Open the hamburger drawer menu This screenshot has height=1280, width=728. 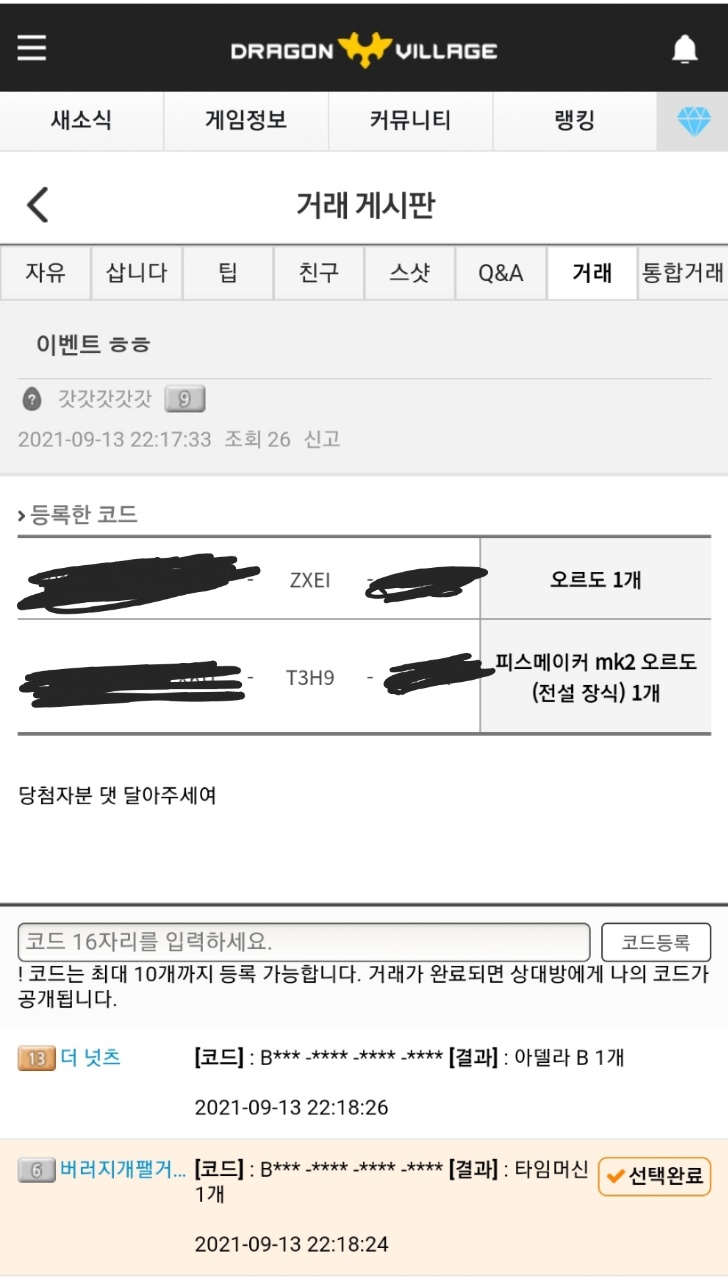pos(32,47)
